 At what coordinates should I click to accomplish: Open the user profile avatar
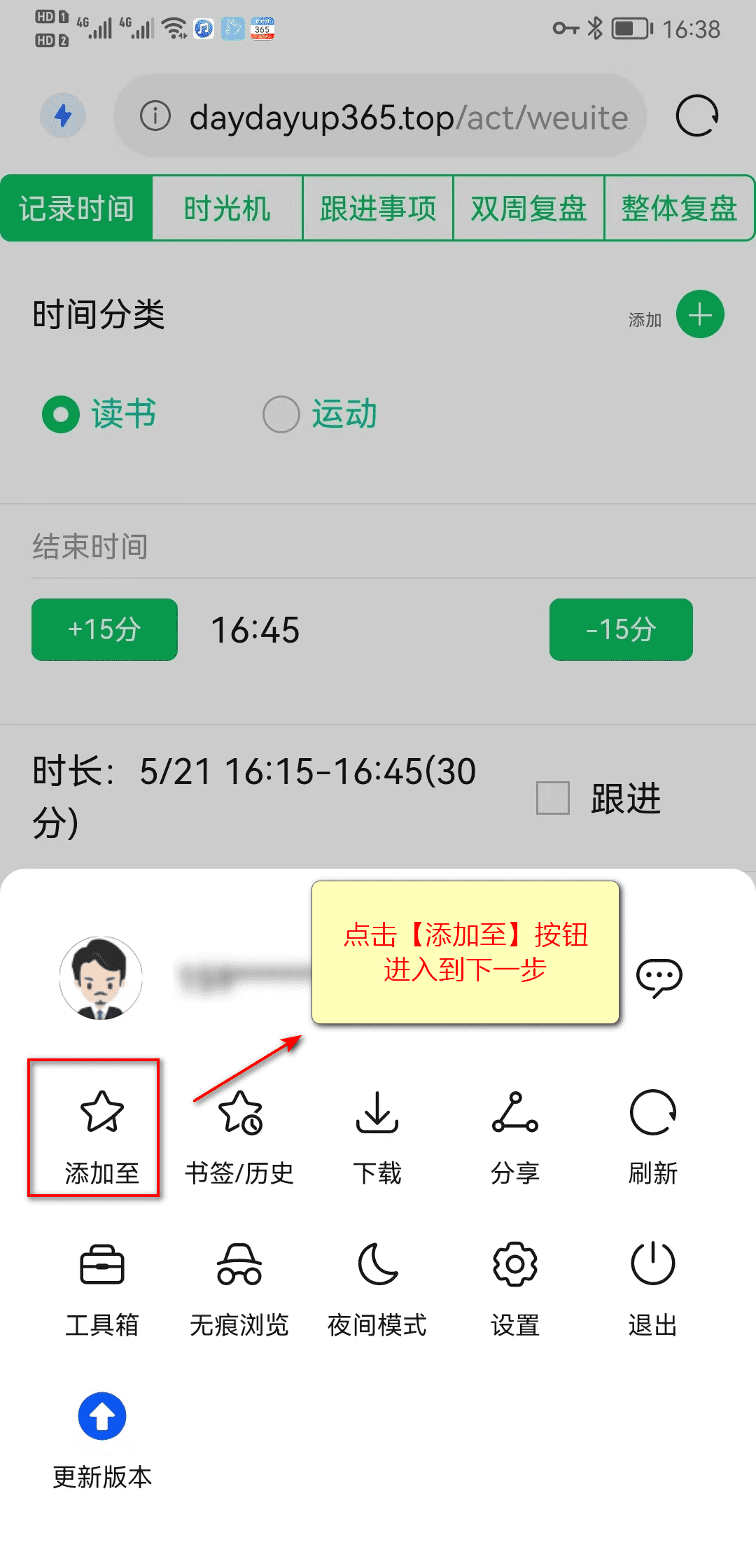point(101,978)
